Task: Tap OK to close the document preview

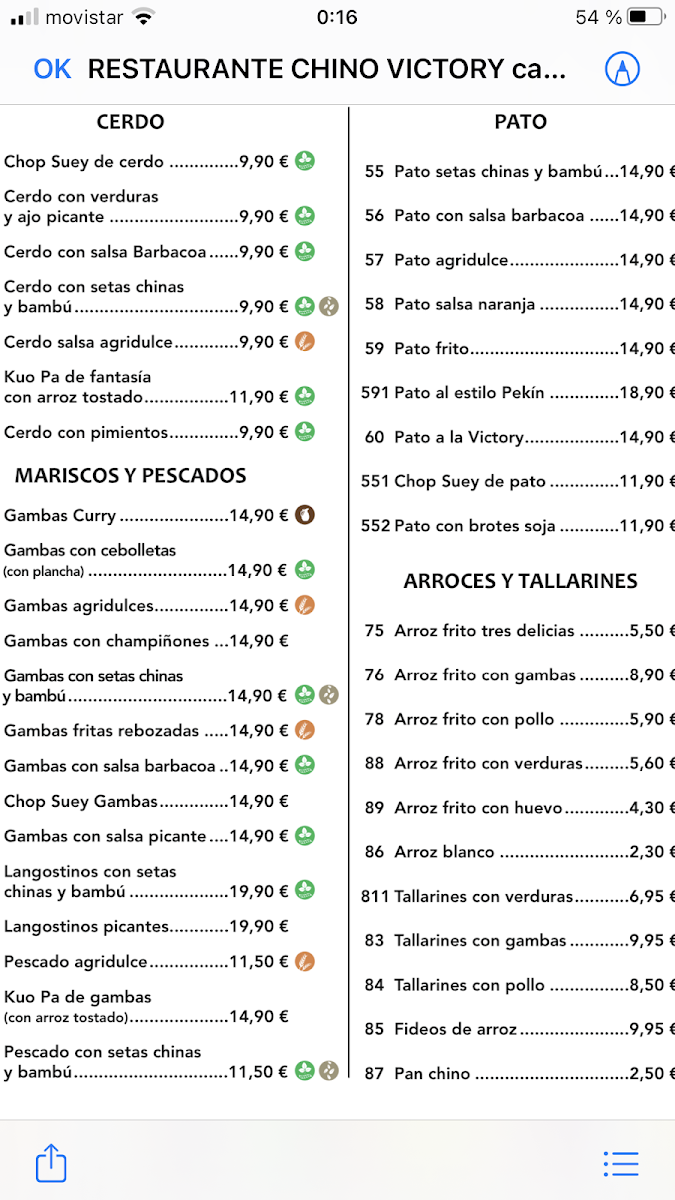Action: (x=52, y=69)
